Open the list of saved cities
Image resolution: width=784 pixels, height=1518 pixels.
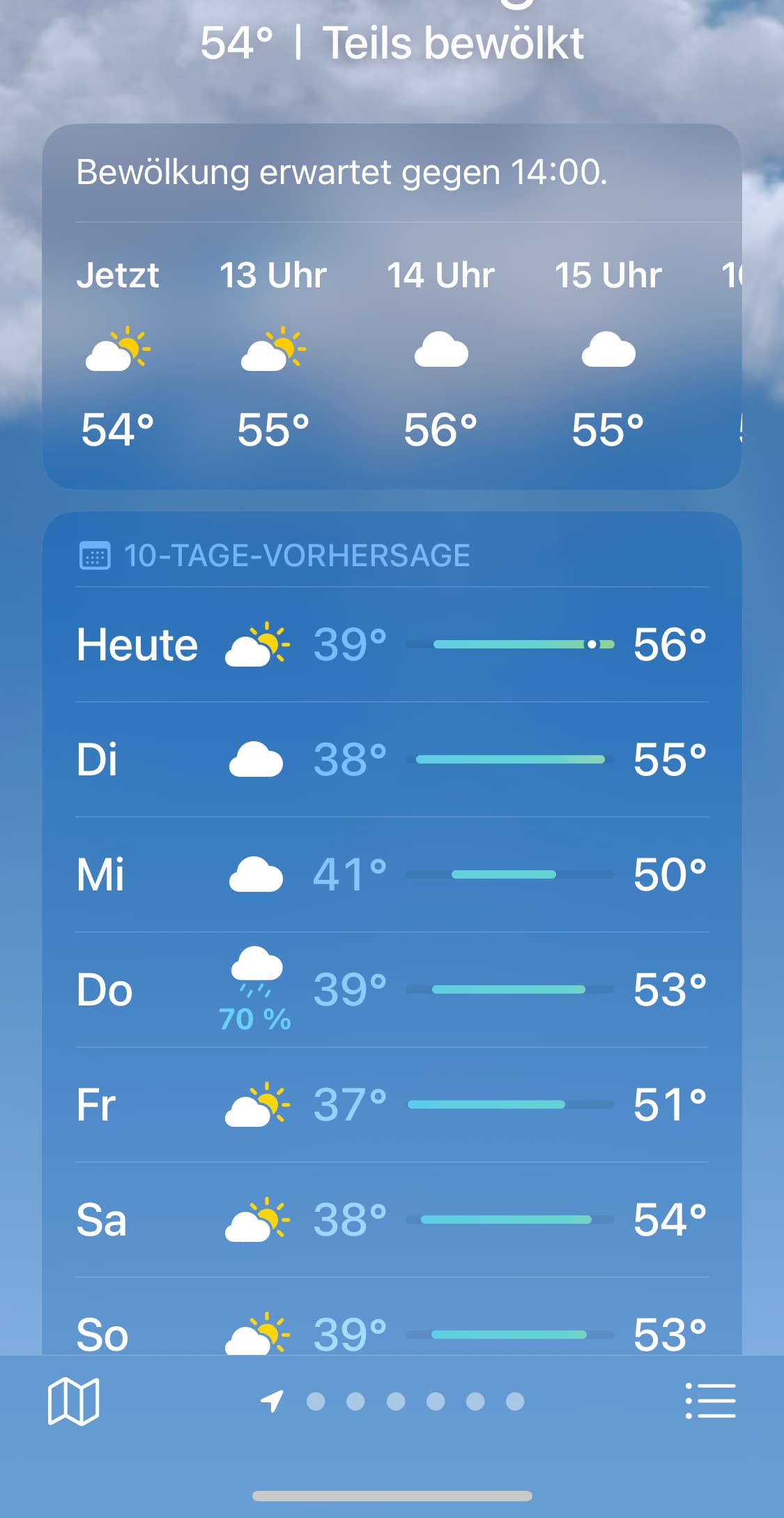[x=710, y=1401]
